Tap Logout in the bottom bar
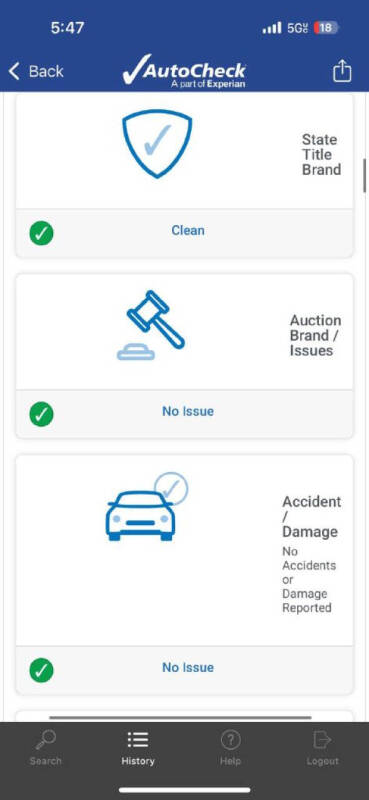369x800 pixels. click(x=323, y=747)
